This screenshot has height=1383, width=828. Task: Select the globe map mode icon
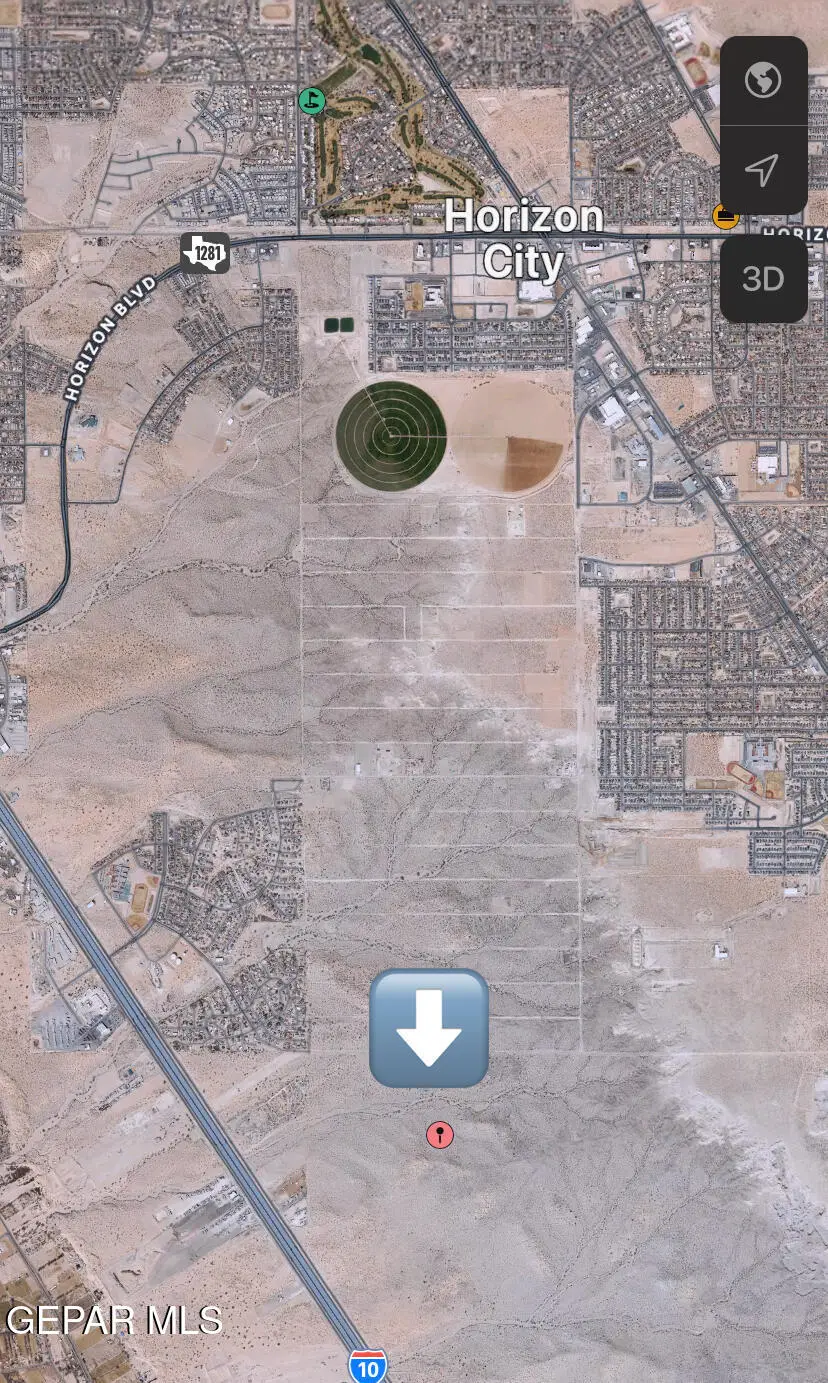click(764, 81)
